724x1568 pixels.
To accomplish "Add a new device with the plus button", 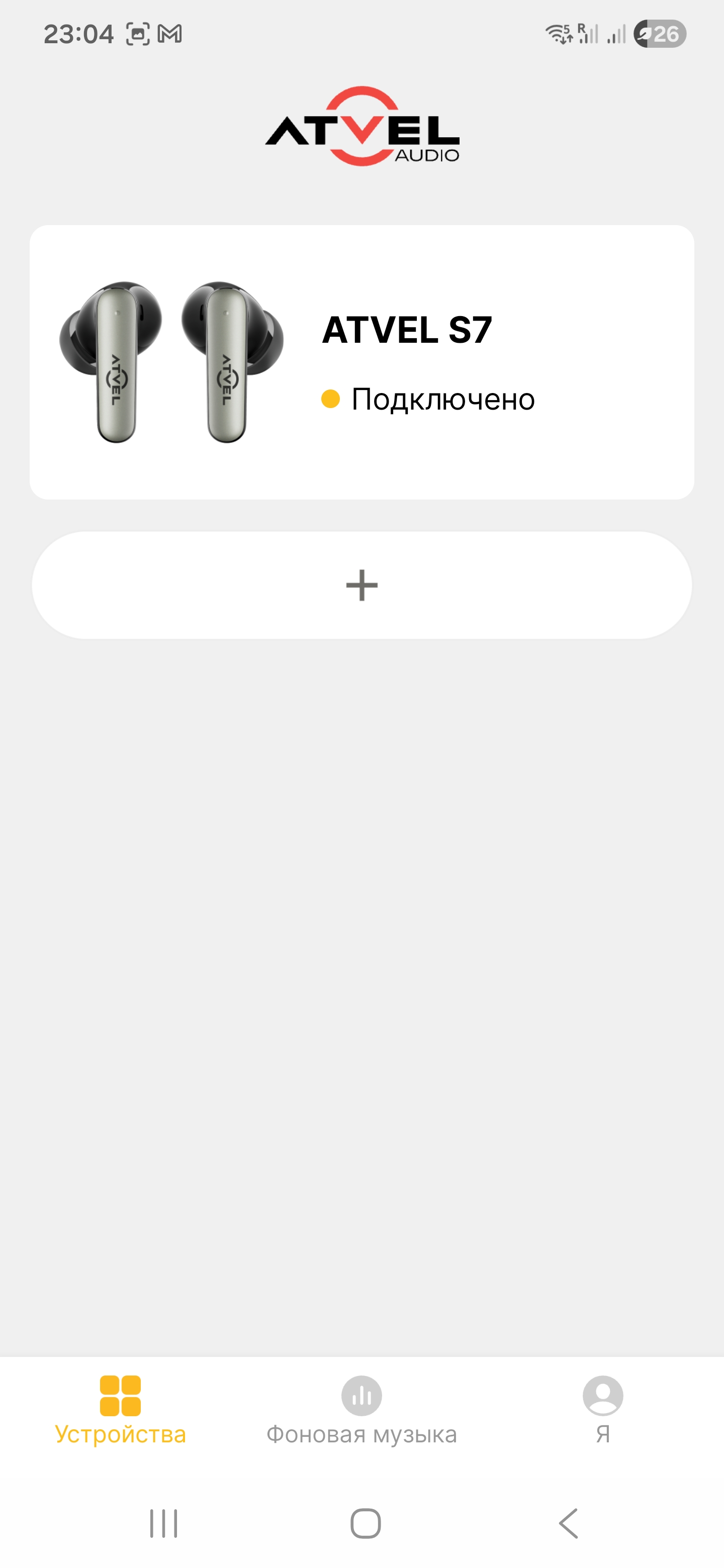I will pos(361,585).
